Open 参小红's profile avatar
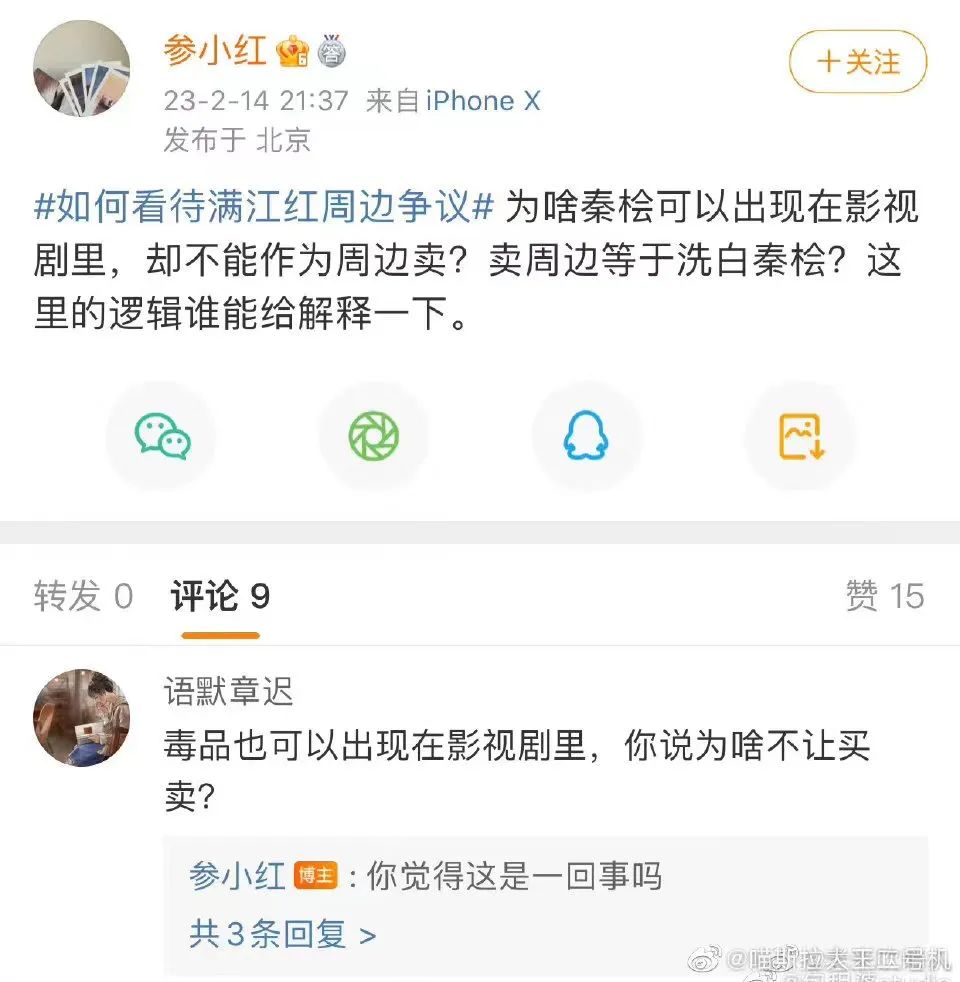960x982 pixels. point(81,68)
